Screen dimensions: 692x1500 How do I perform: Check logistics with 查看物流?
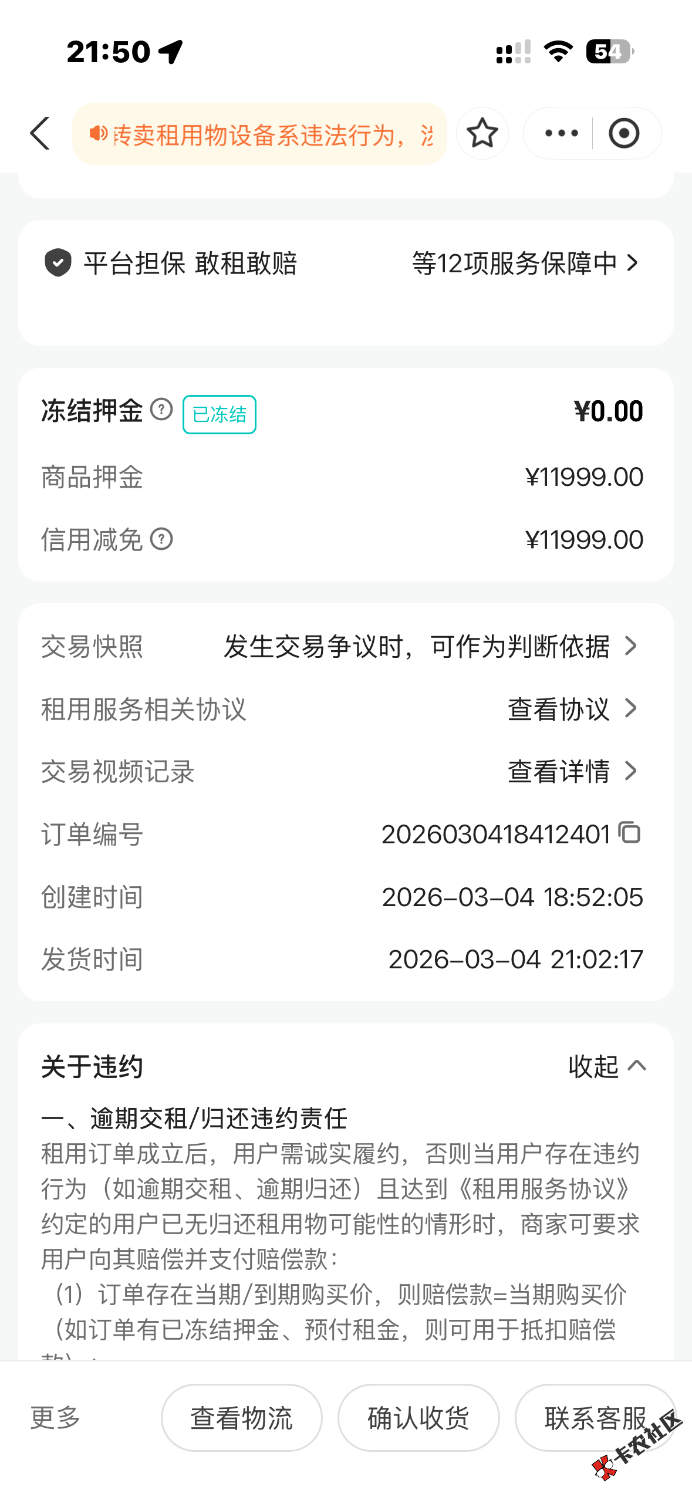[x=242, y=1418]
